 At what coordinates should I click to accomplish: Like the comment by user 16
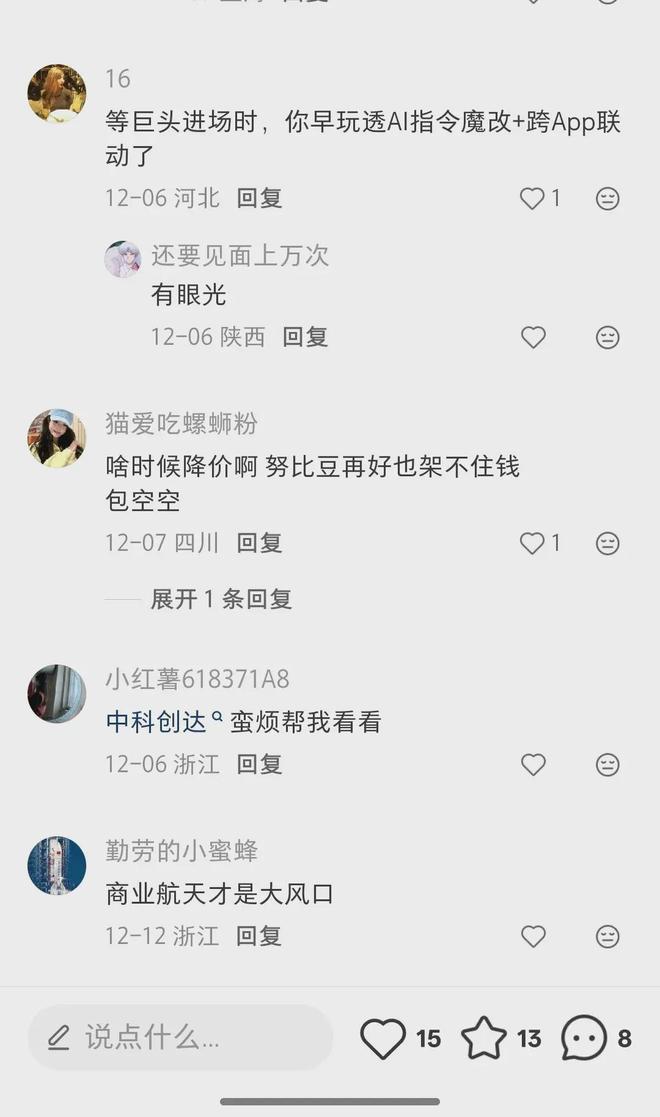click(533, 199)
